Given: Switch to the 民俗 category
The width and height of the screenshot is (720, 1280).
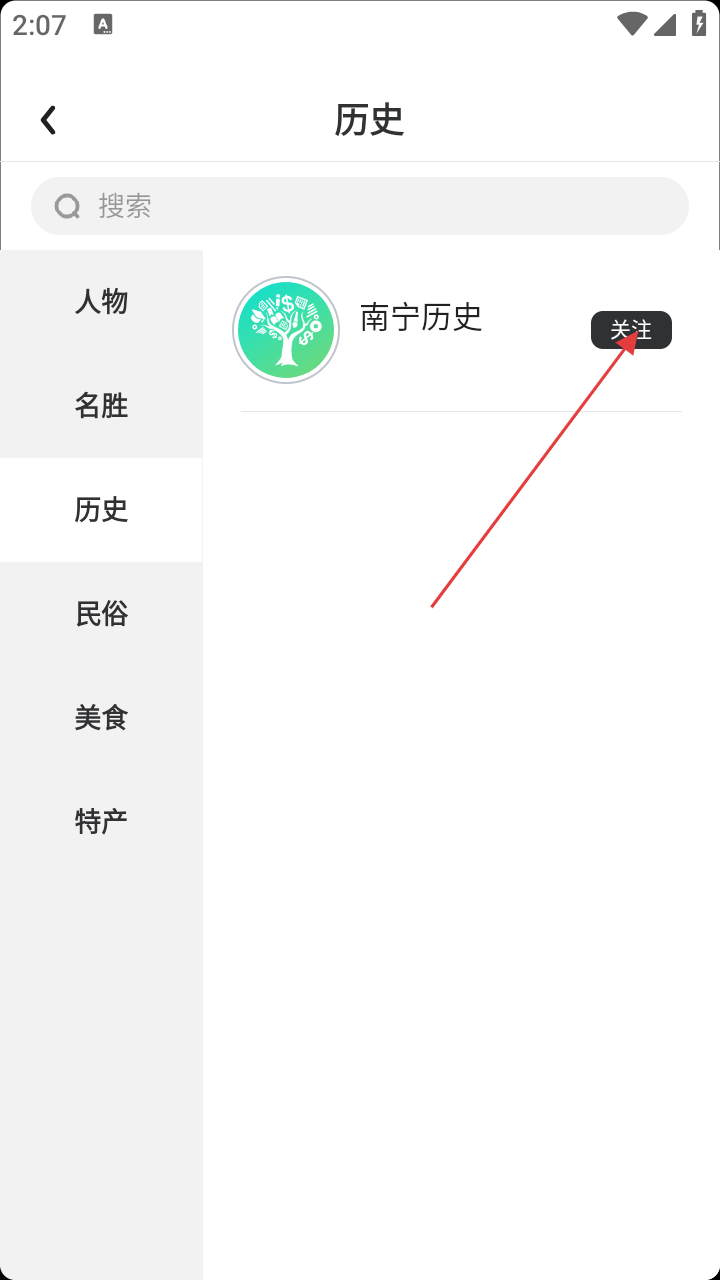Looking at the screenshot, I should pyautogui.click(x=101, y=613).
